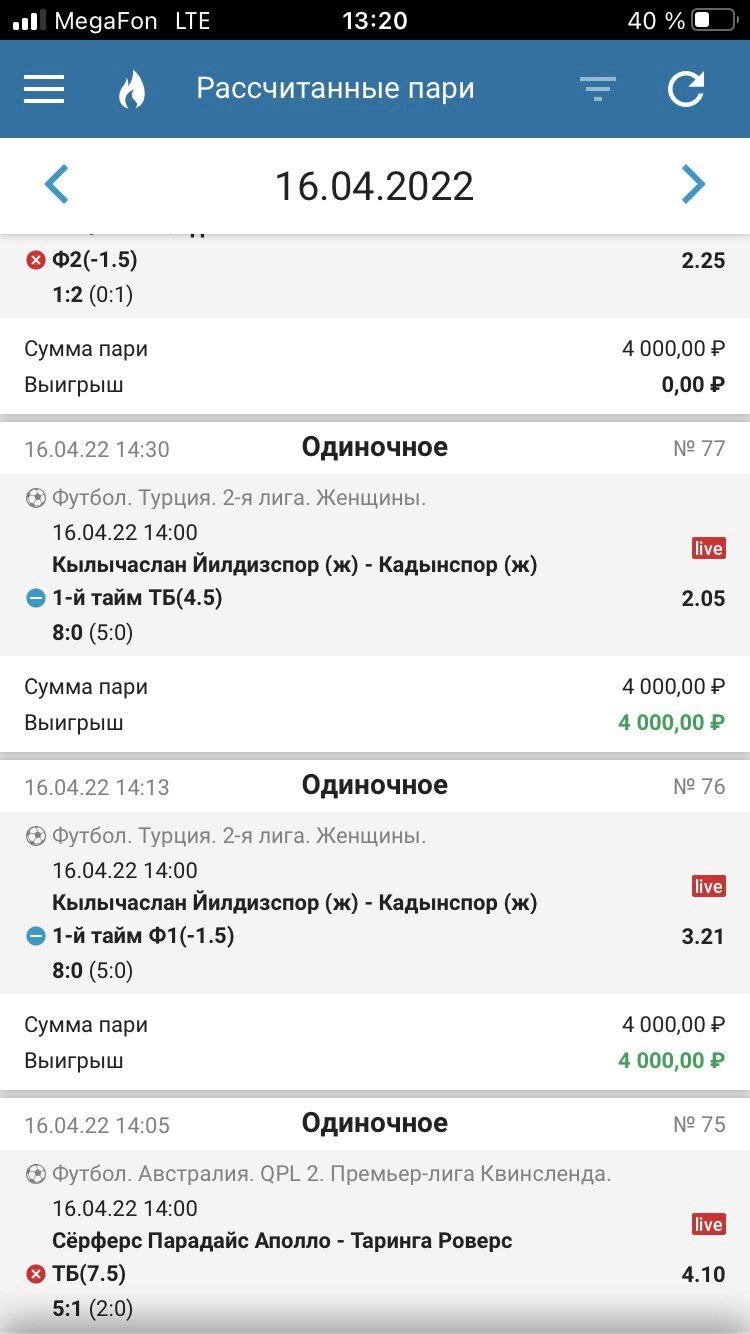This screenshot has width=750, height=1334.
Task: Select the date 16.04.2022
Action: click(374, 187)
